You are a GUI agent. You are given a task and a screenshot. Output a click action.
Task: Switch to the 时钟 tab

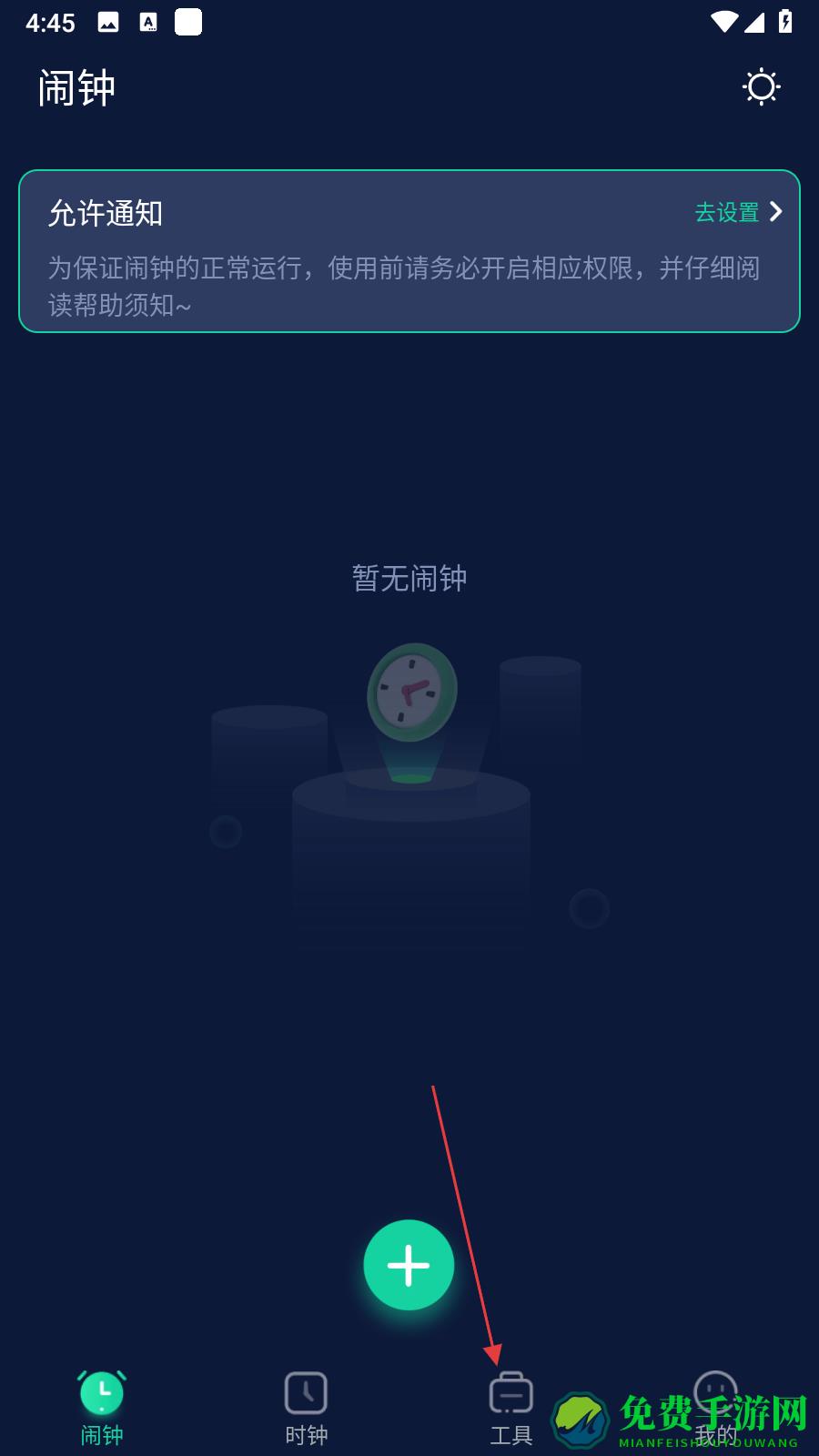point(306,1407)
